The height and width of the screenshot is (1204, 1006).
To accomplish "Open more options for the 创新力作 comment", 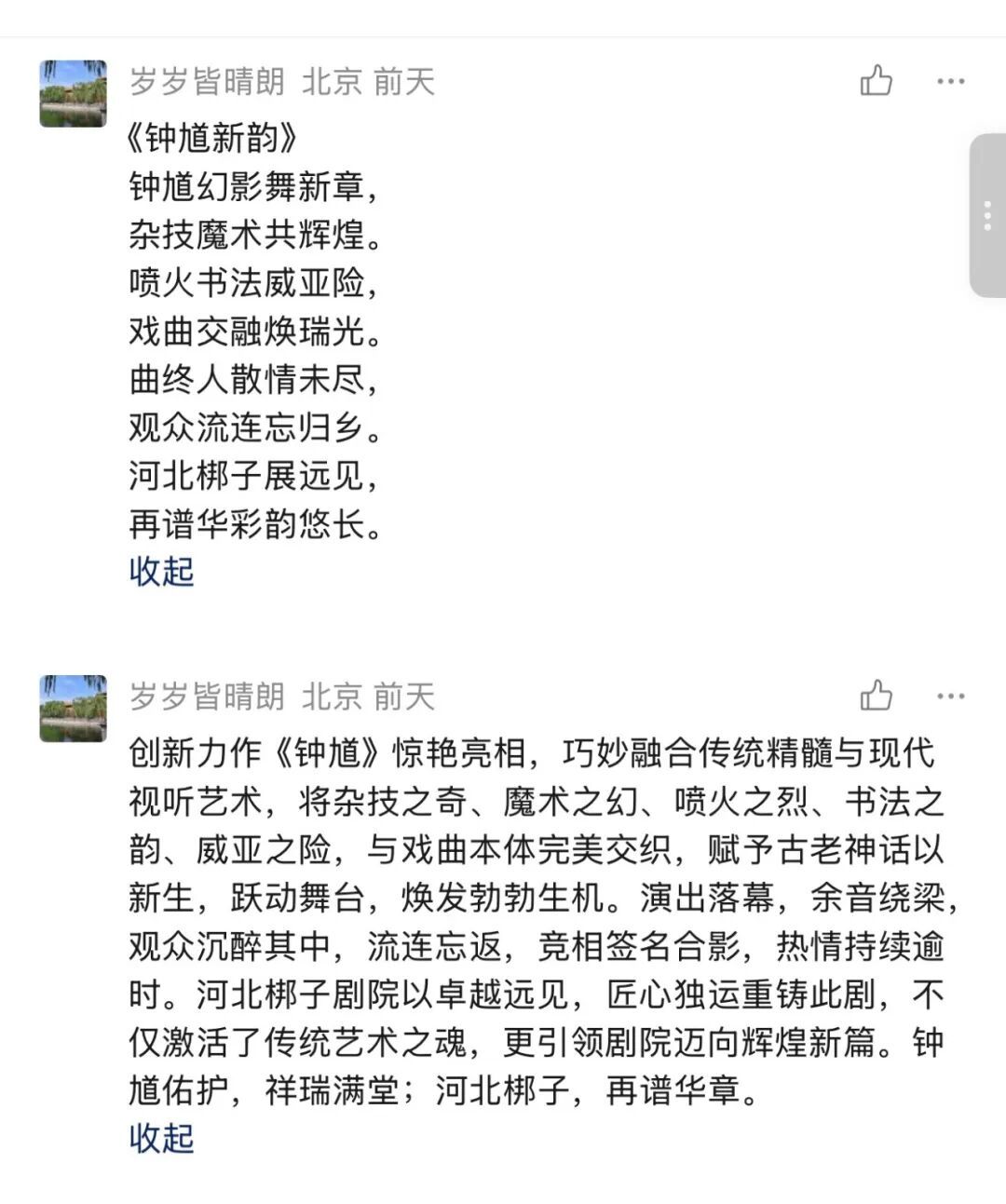I will point(950,697).
